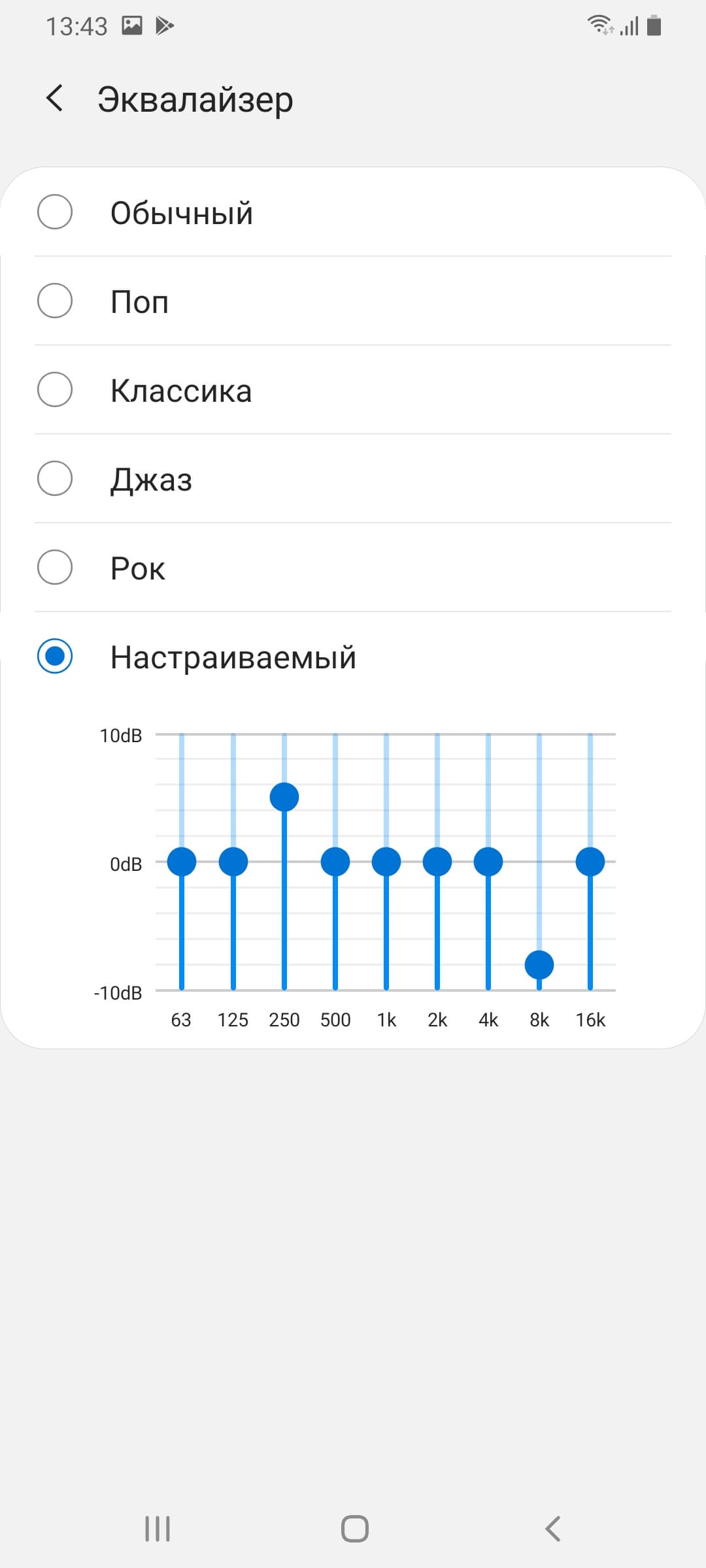Go back from the Эквалайзер screen
The height and width of the screenshot is (1568, 706).
pyautogui.click(x=55, y=99)
